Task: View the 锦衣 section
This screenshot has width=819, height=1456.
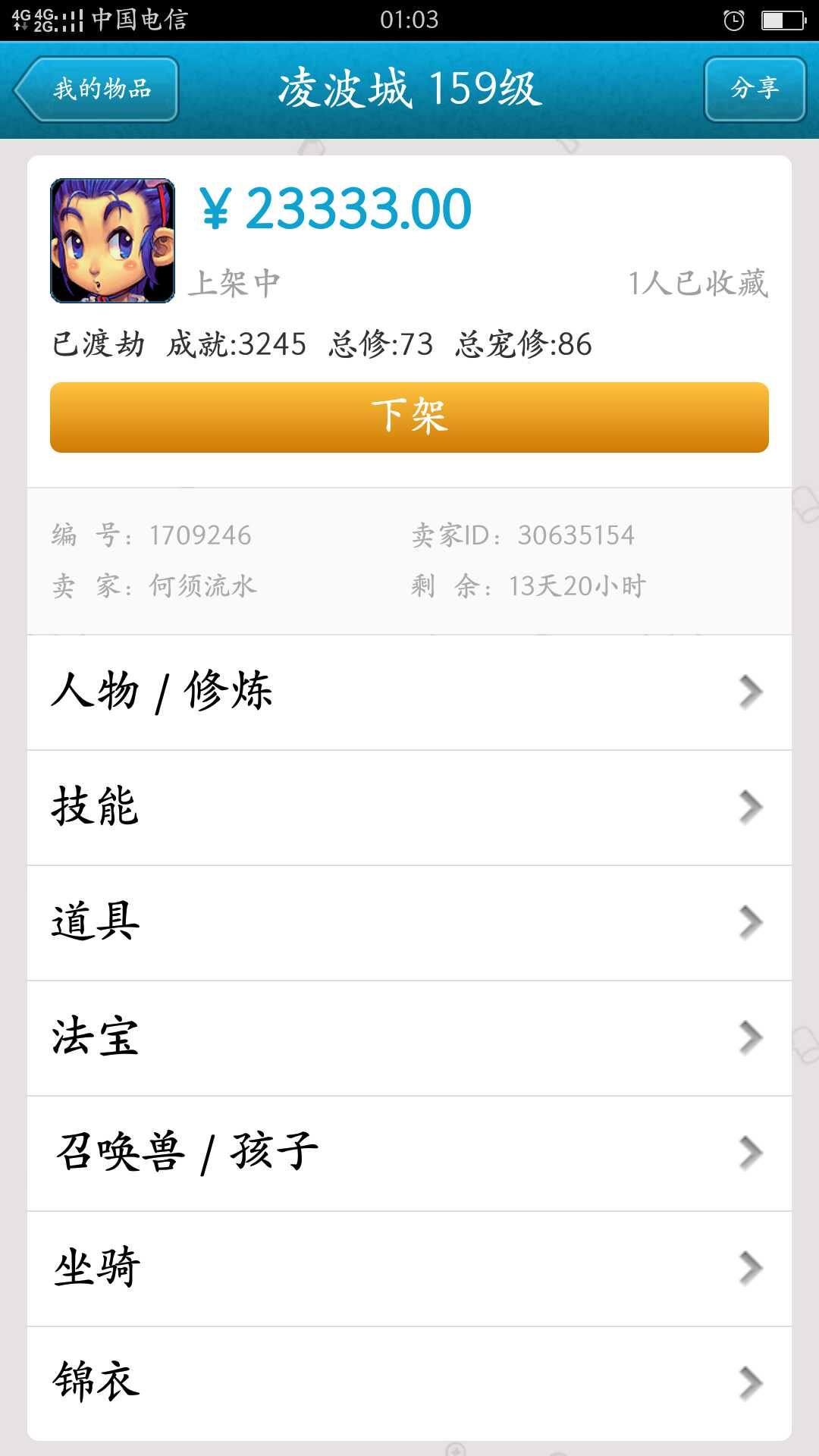Action: 409,1383
